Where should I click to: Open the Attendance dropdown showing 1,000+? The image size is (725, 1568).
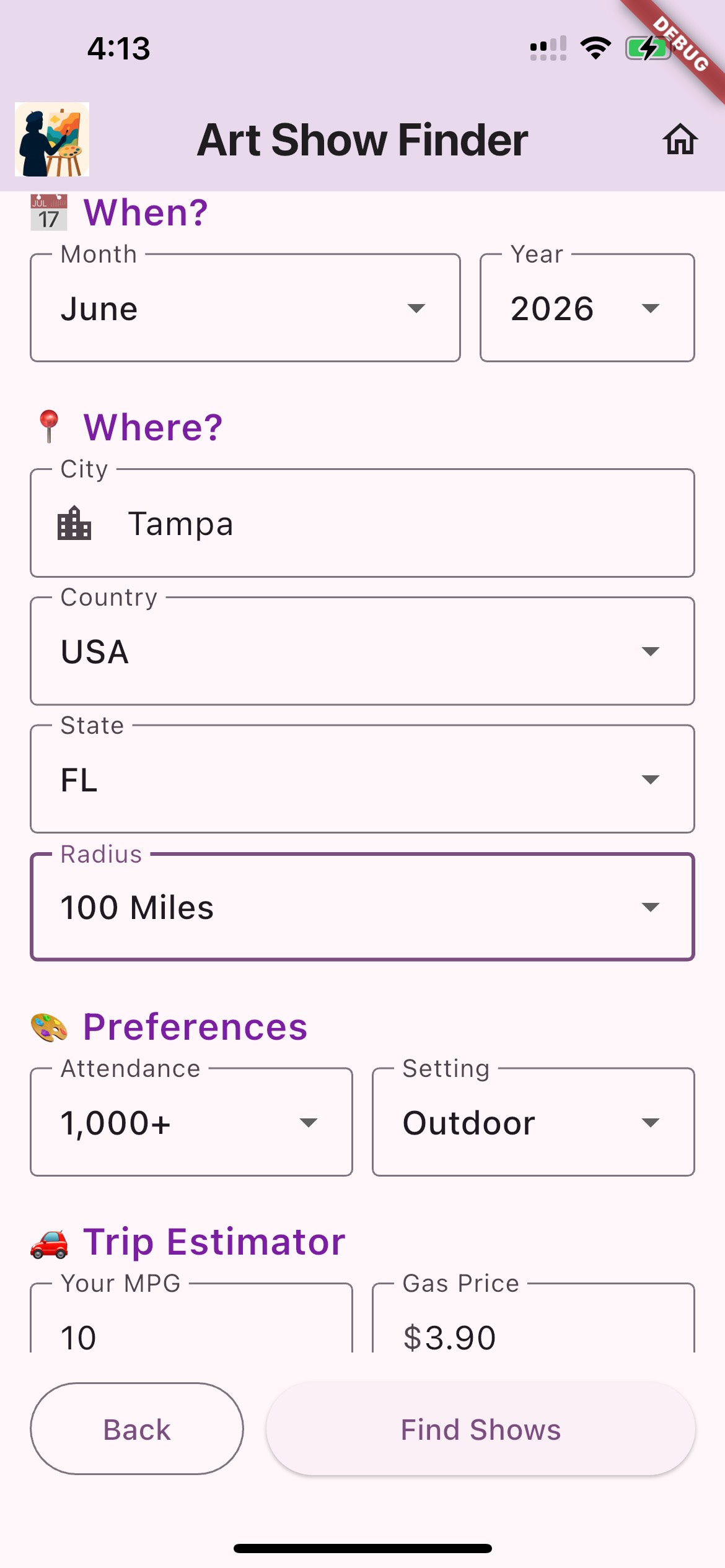point(190,1122)
